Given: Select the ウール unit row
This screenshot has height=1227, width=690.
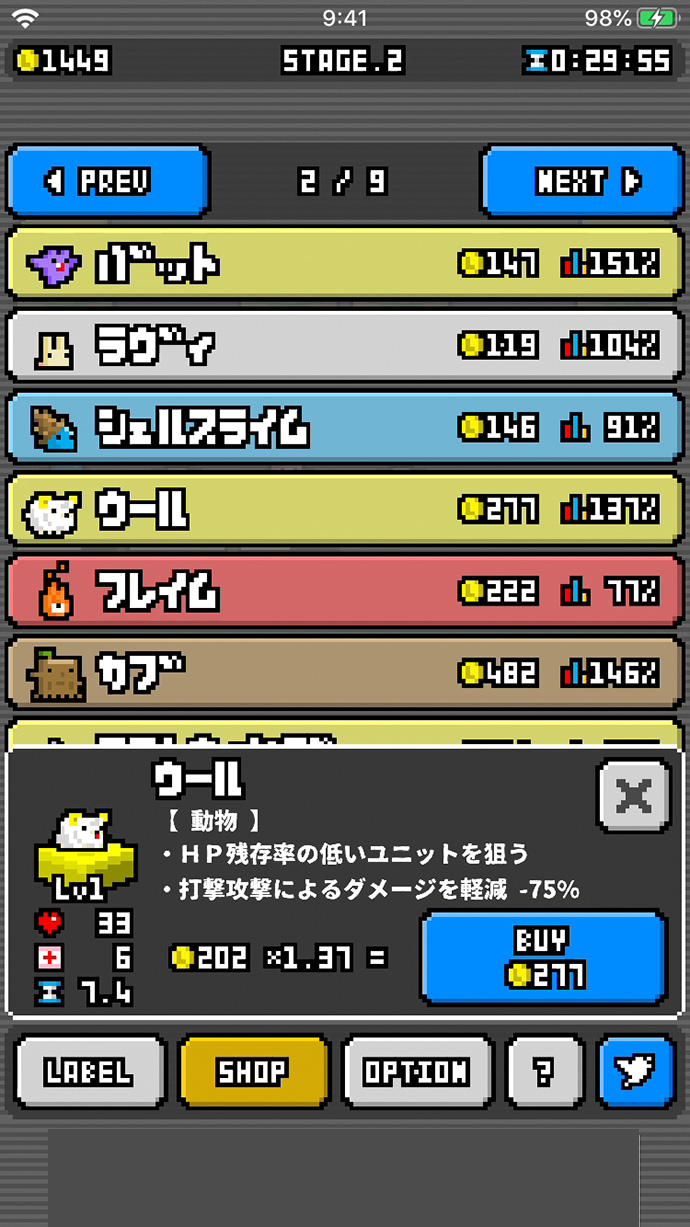Looking at the screenshot, I should [344, 510].
